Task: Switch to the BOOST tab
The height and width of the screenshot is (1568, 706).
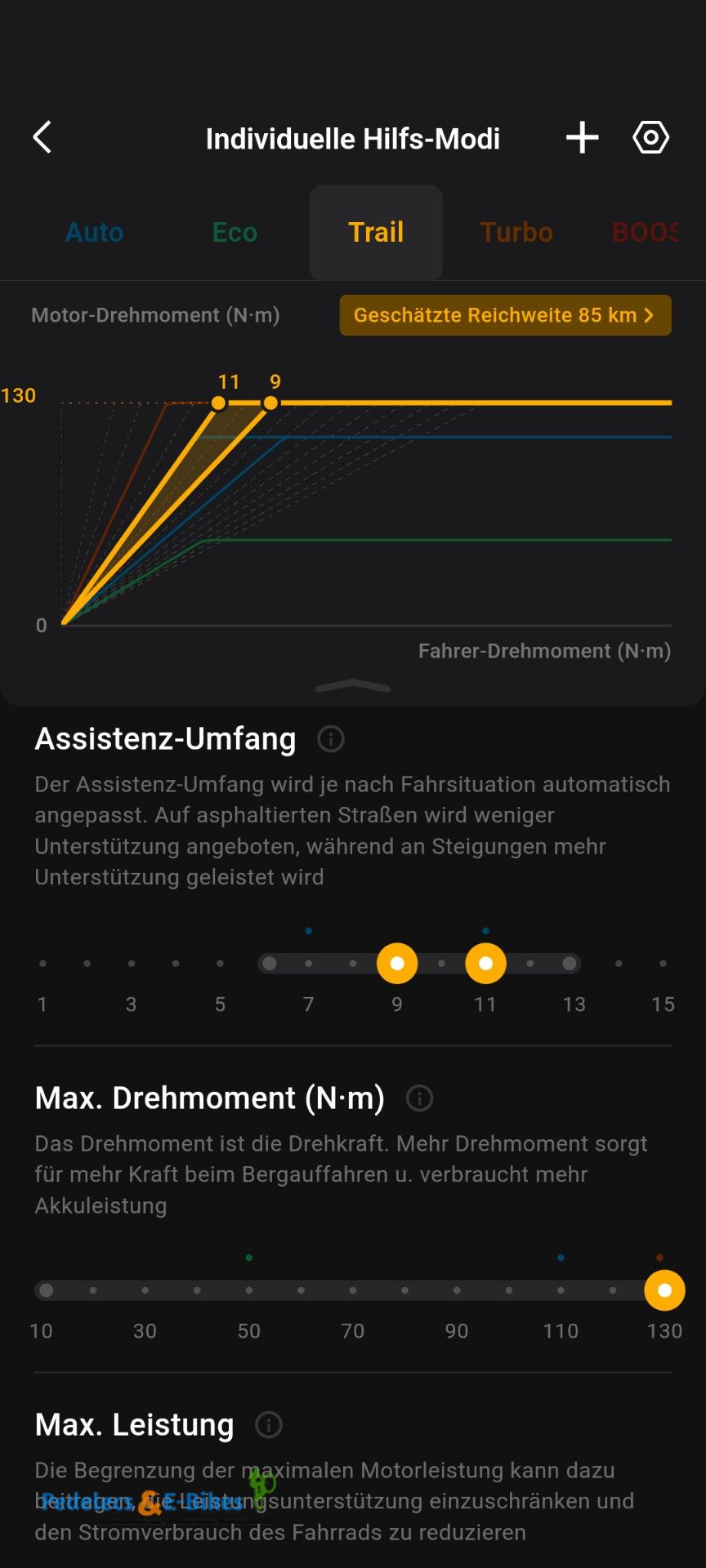Action: (646, 233)
